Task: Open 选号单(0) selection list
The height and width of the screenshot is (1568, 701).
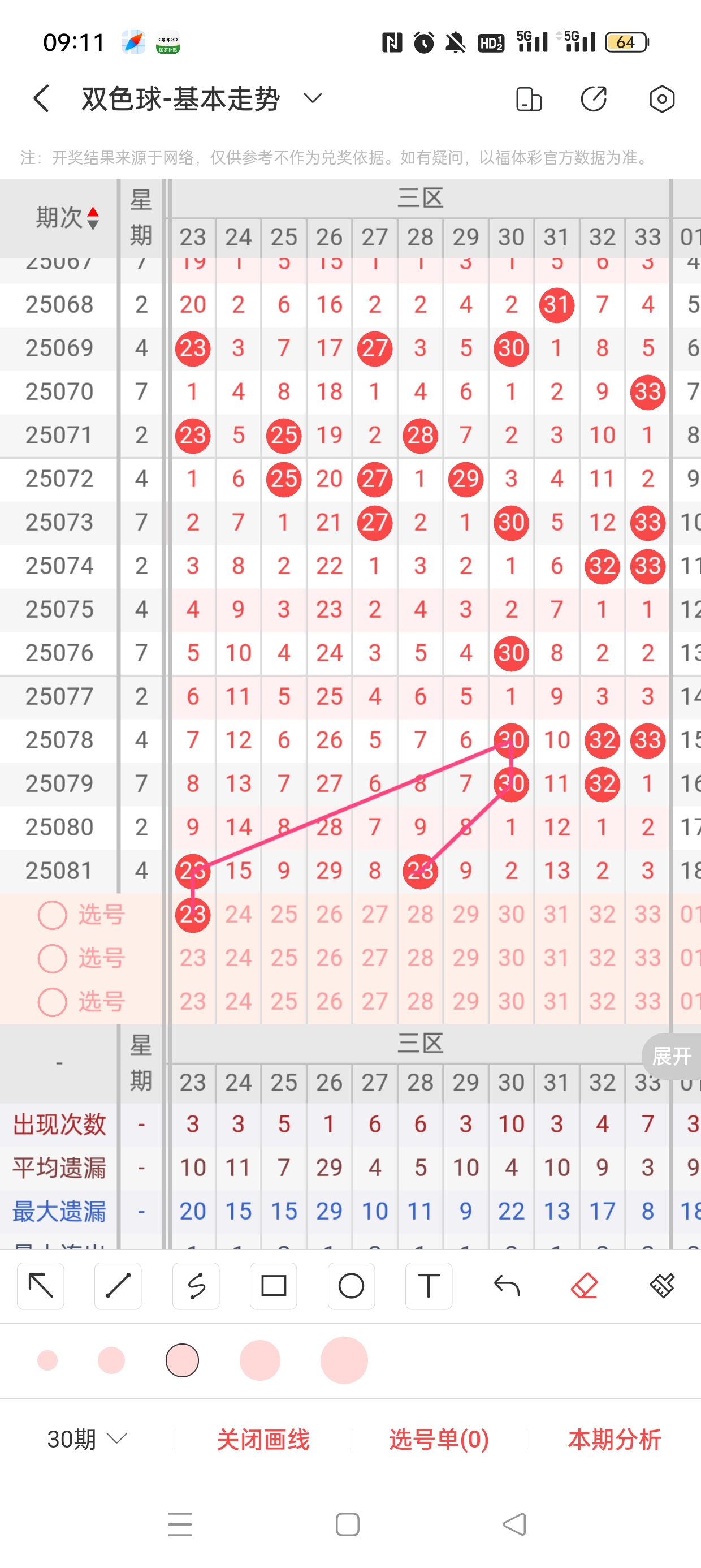Action: pos(439,1439)
